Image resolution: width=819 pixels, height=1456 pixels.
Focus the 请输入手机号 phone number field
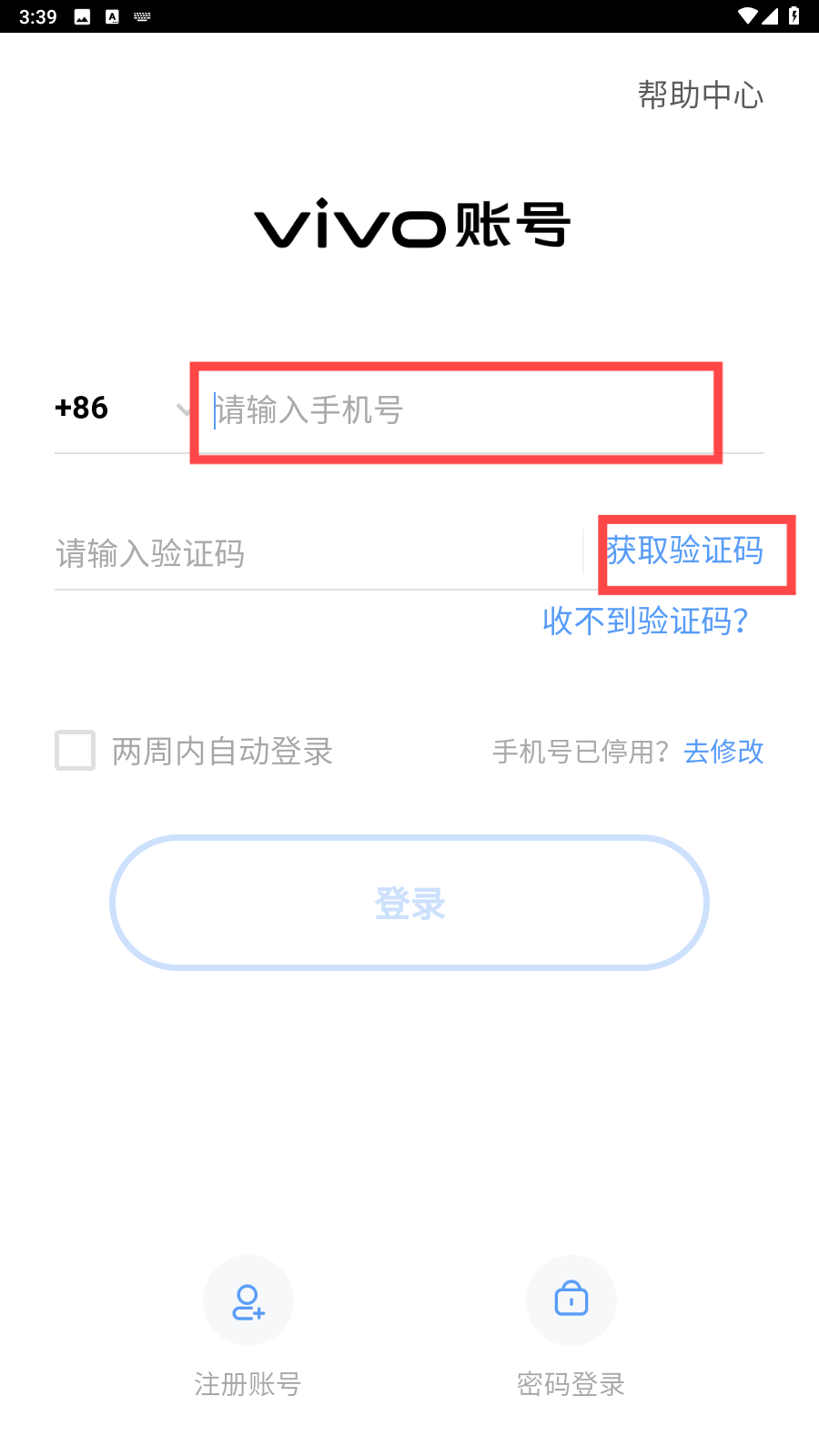coord(455,410)
